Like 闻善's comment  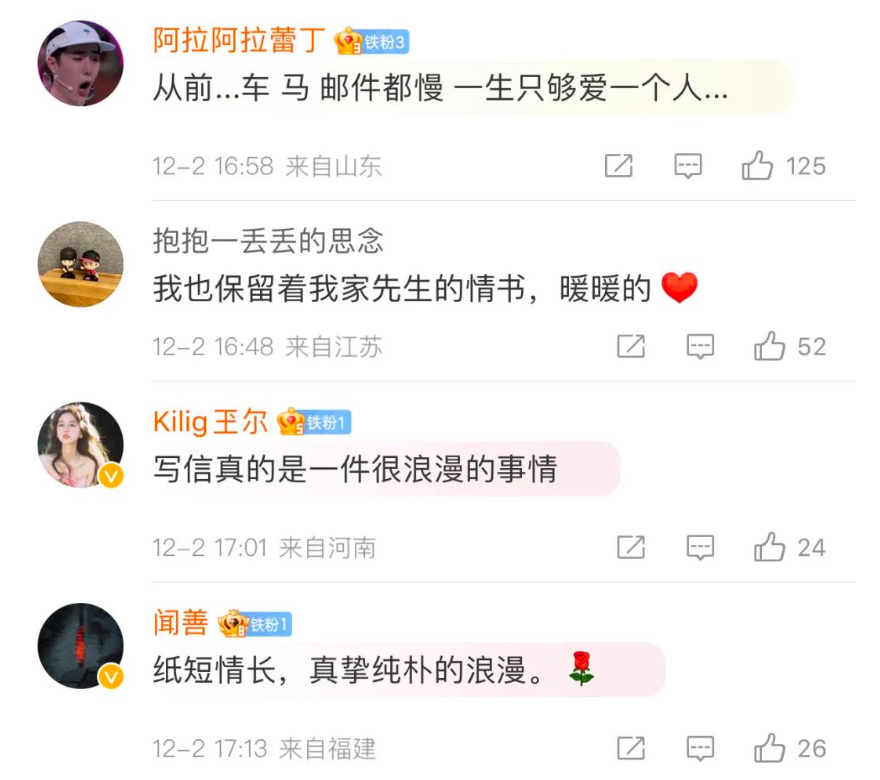pos(769,747)
